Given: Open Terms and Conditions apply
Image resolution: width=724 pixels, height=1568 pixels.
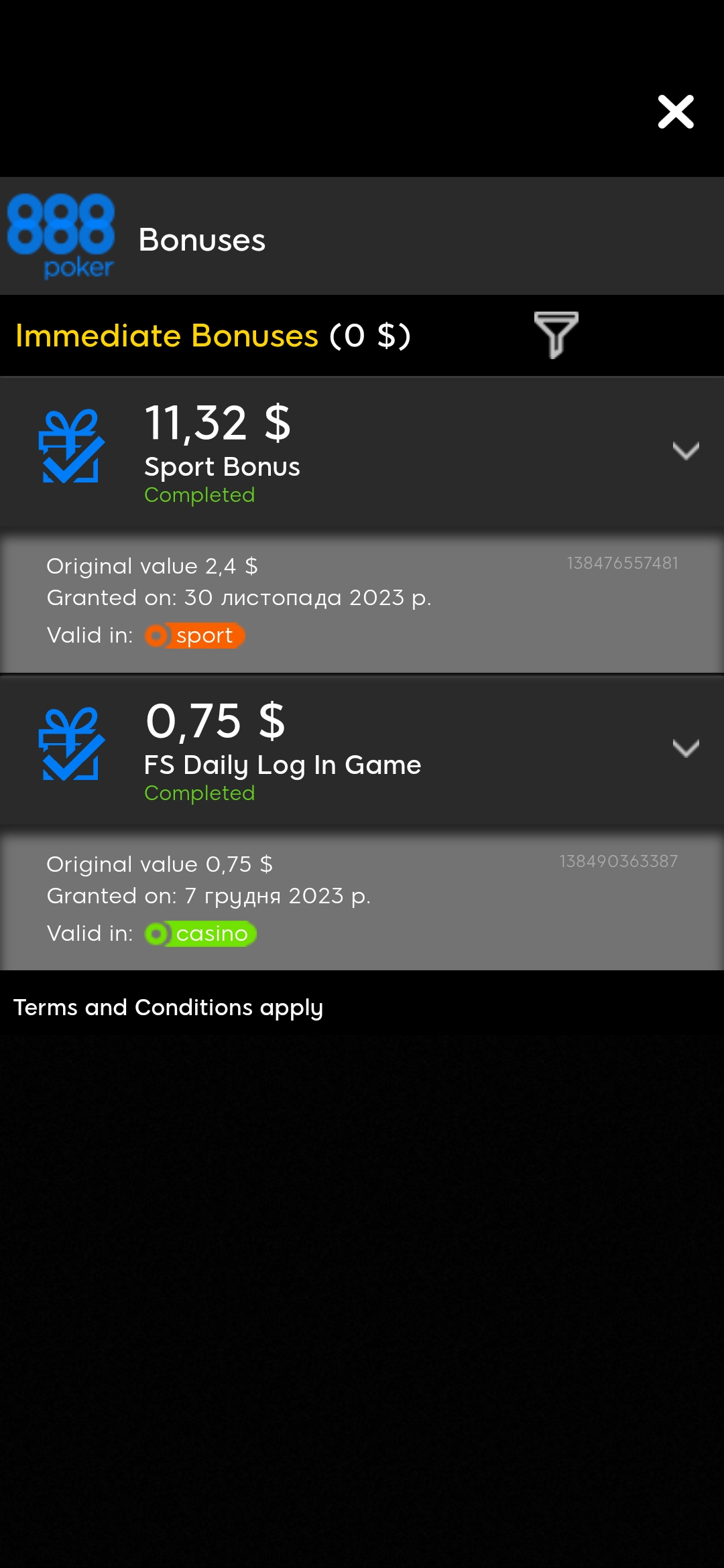Looking at the screenshot, I should tap(168, 1008).
